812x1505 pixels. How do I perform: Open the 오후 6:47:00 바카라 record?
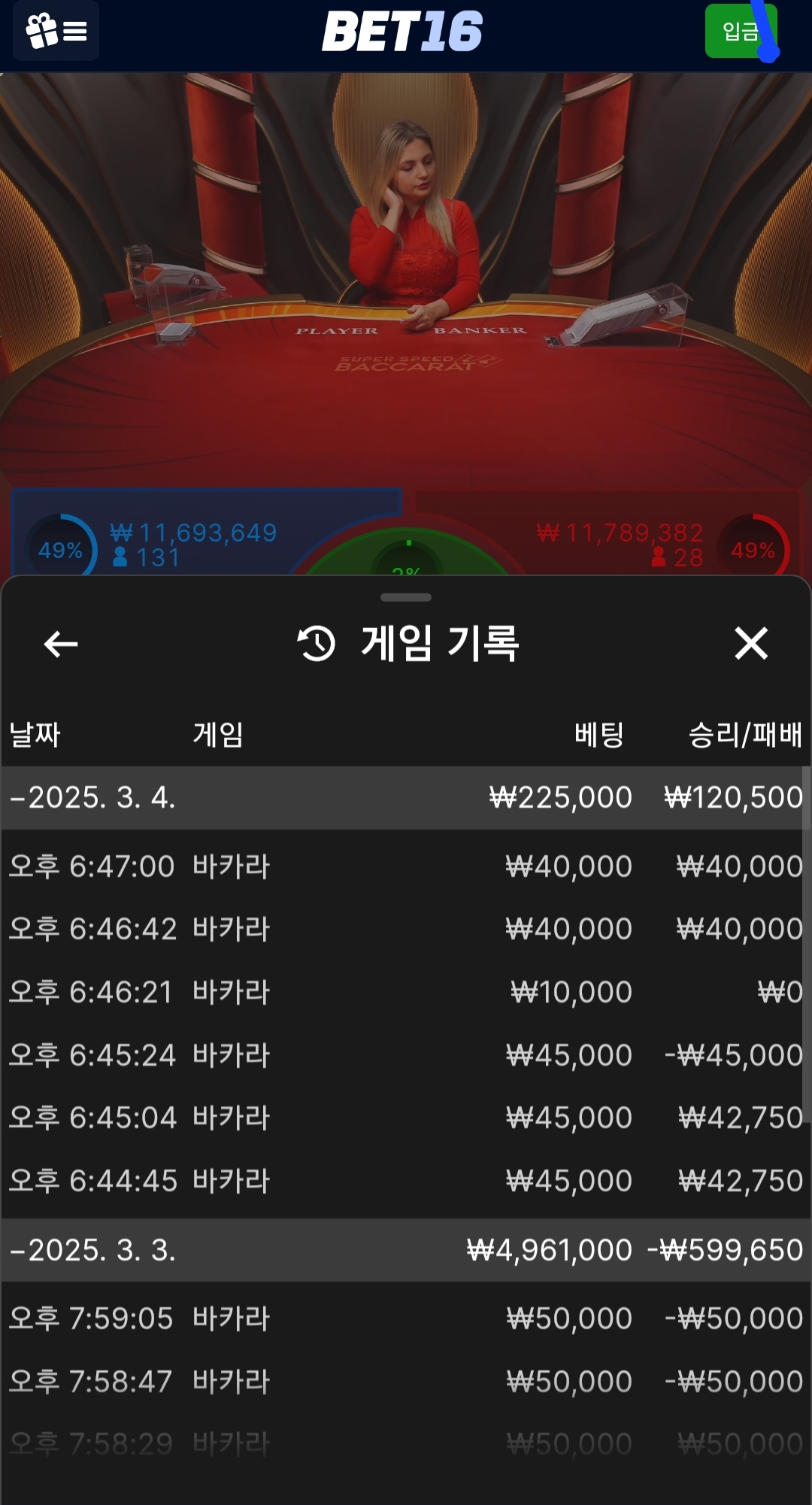coord(404,866)
